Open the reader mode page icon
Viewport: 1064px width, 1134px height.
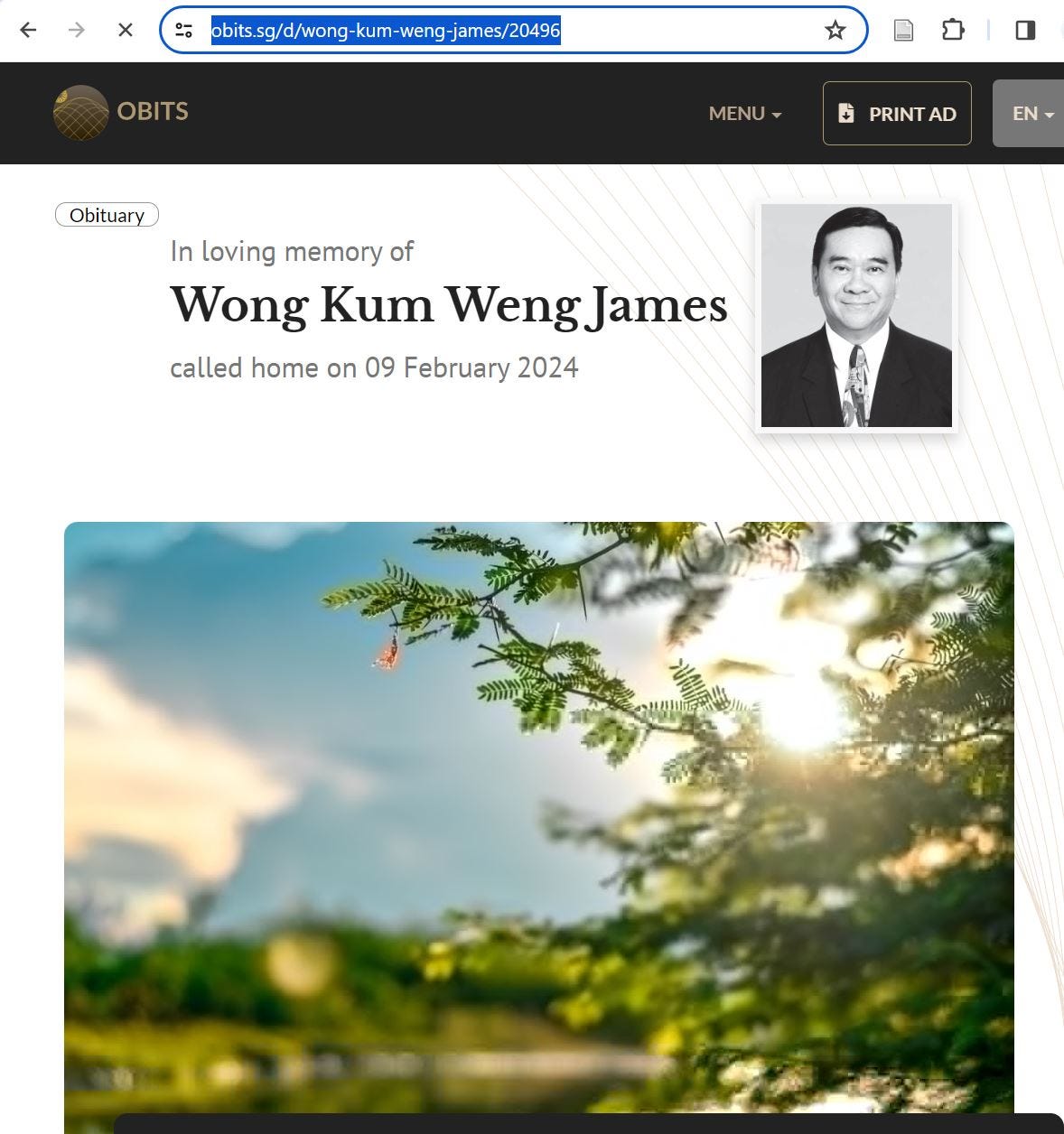(x=903, y=31)
